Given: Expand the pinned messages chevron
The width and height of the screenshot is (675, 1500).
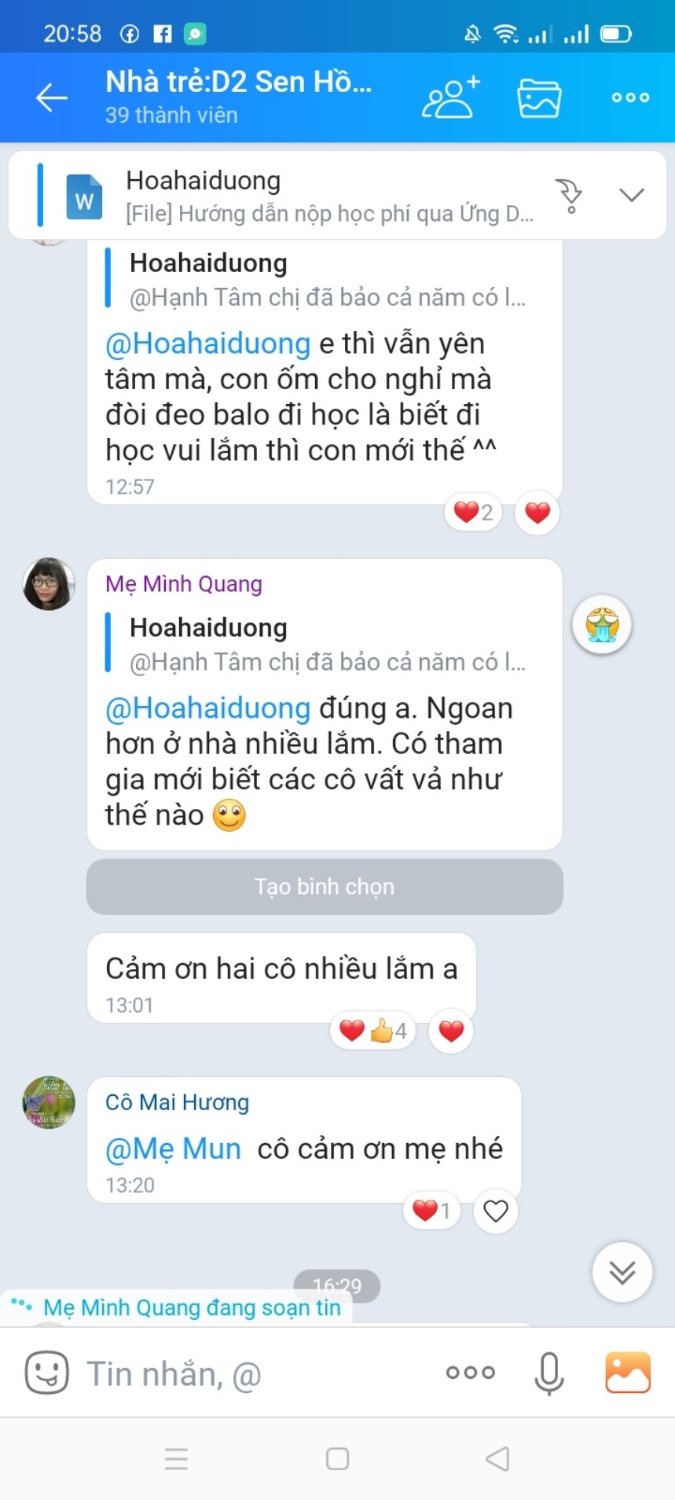Looking at the screenshot, I should click(x=631, y=195).
